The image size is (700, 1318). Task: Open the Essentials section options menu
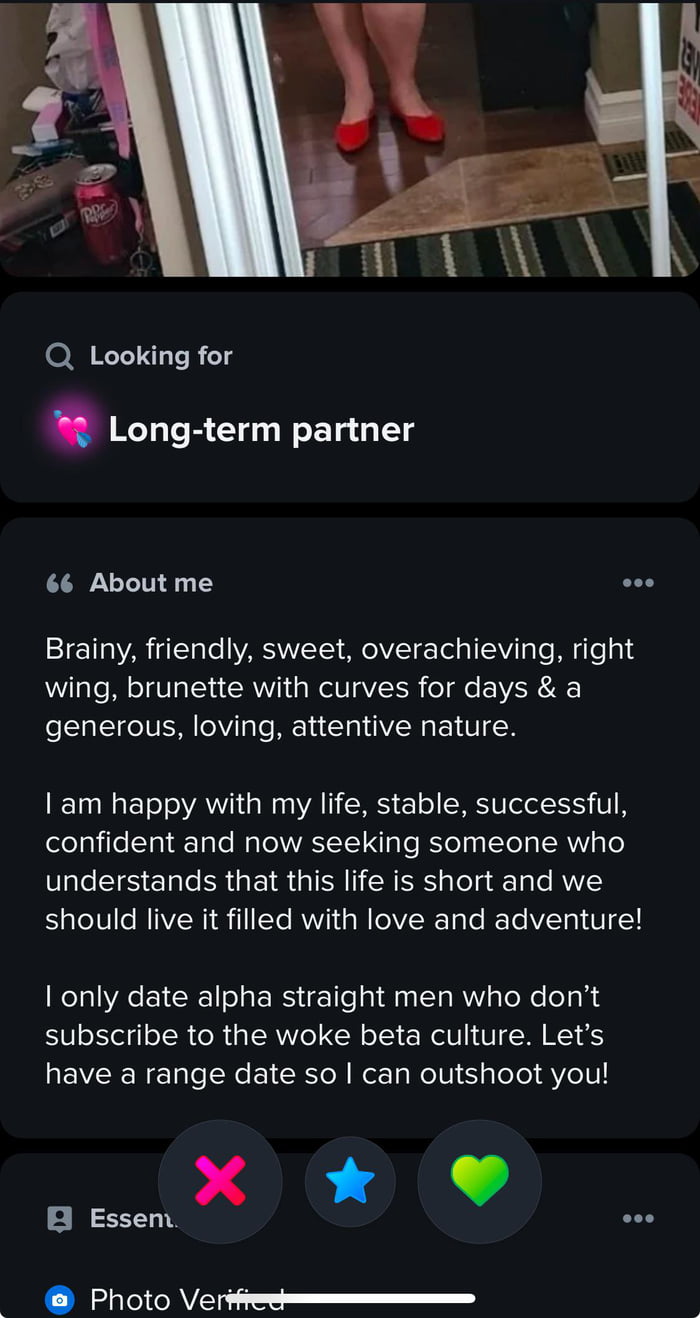[x=637, y=1218]
